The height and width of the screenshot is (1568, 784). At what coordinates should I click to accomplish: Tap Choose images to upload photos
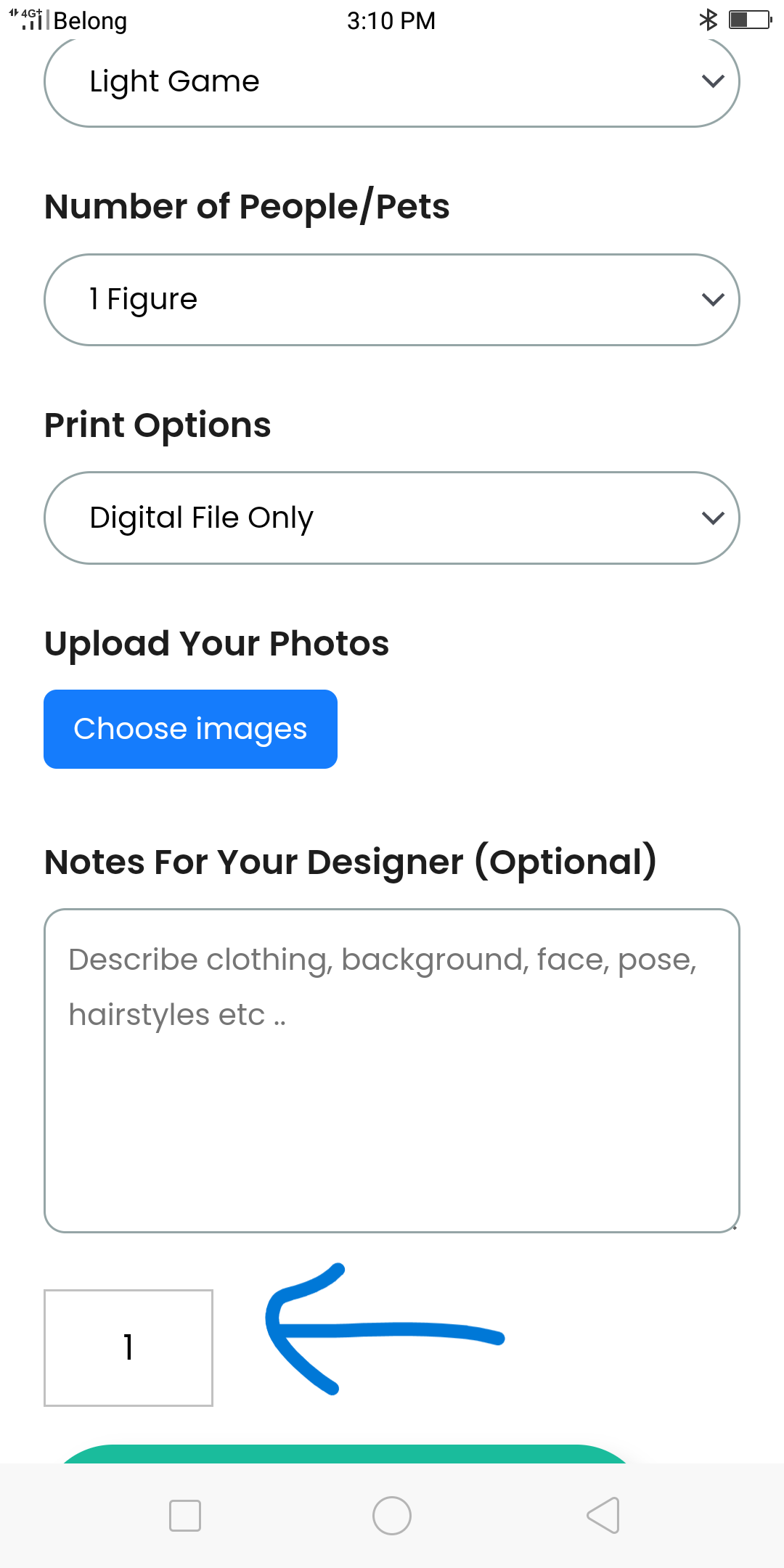point(190,729)
